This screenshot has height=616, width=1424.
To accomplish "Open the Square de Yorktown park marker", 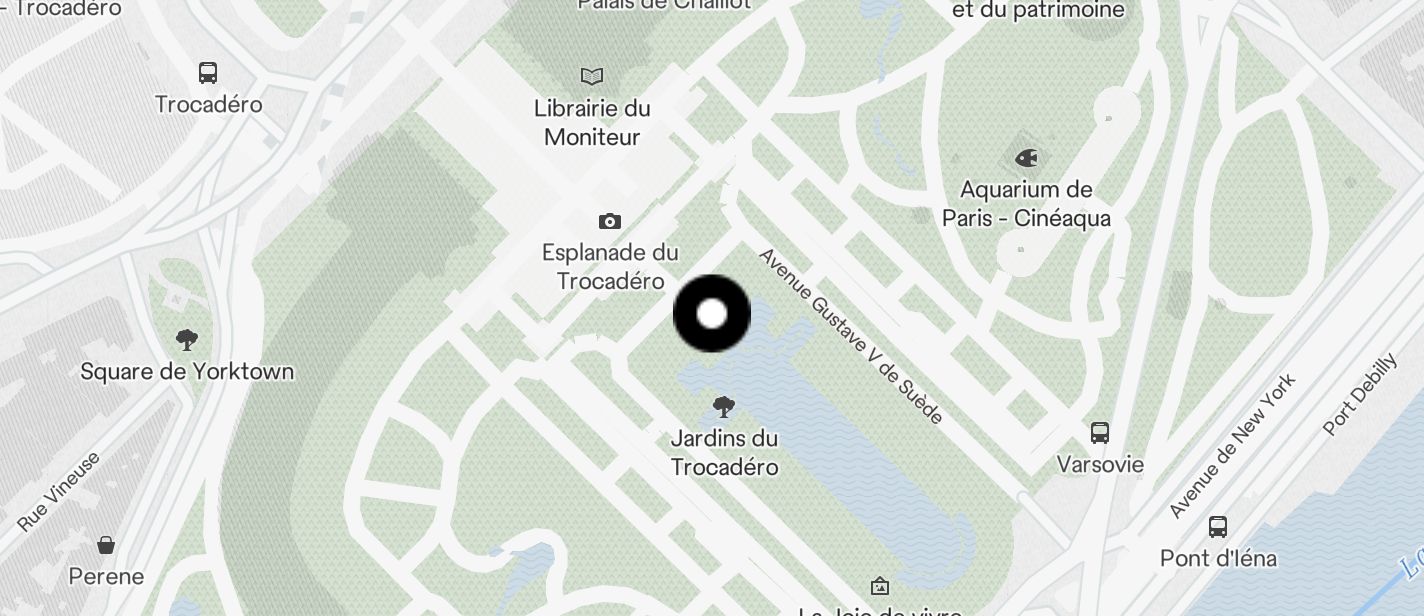I will pyautogui.click(x=186, y=339).
